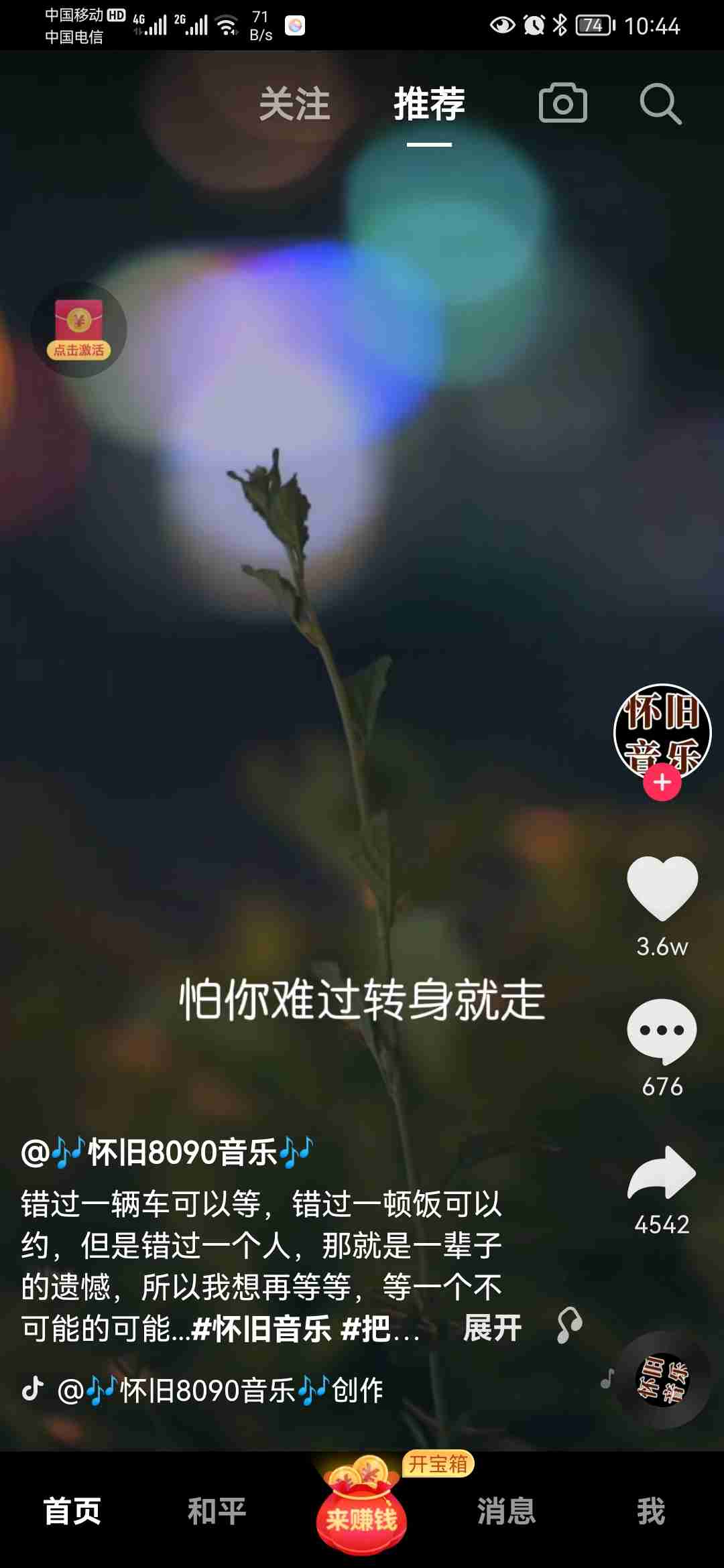Image resolution: width=724 pixels, height=1568 pixels.
Task: Open the 怀旧8090音乐 username link
Action: (168, 1153)
